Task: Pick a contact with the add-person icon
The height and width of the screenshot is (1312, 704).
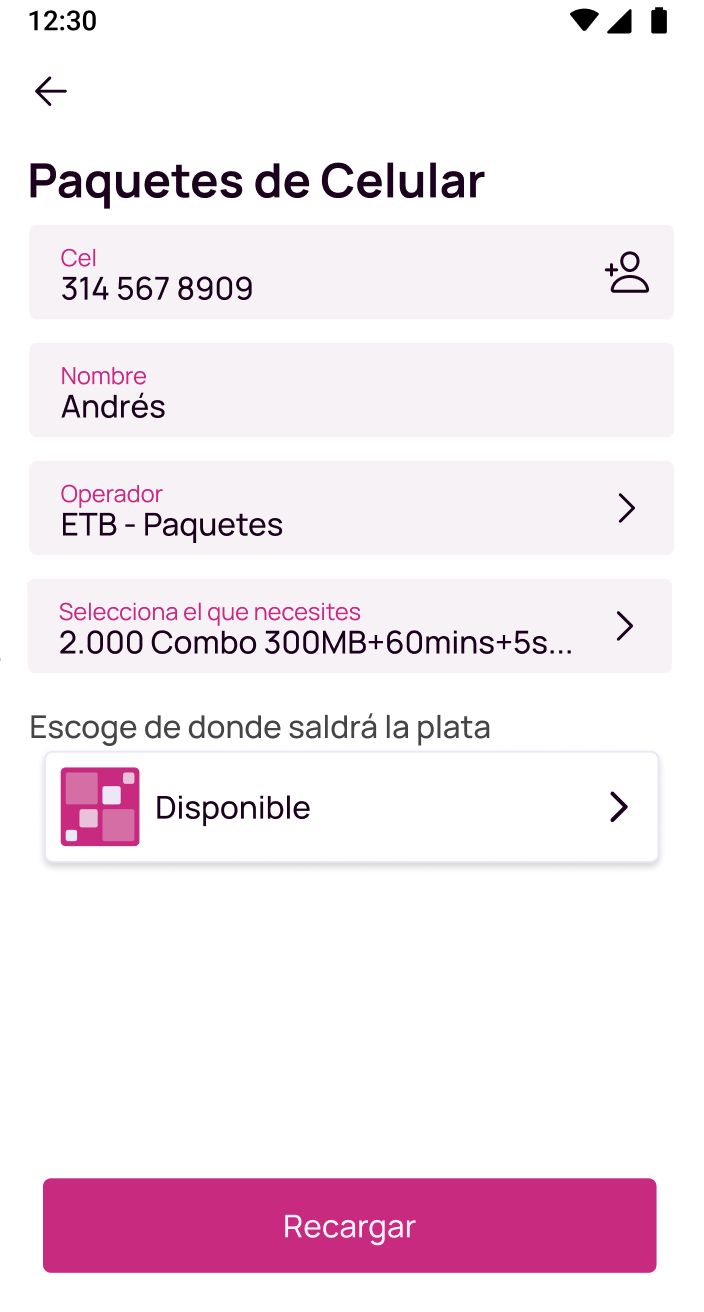Action: tap(627, 273)
